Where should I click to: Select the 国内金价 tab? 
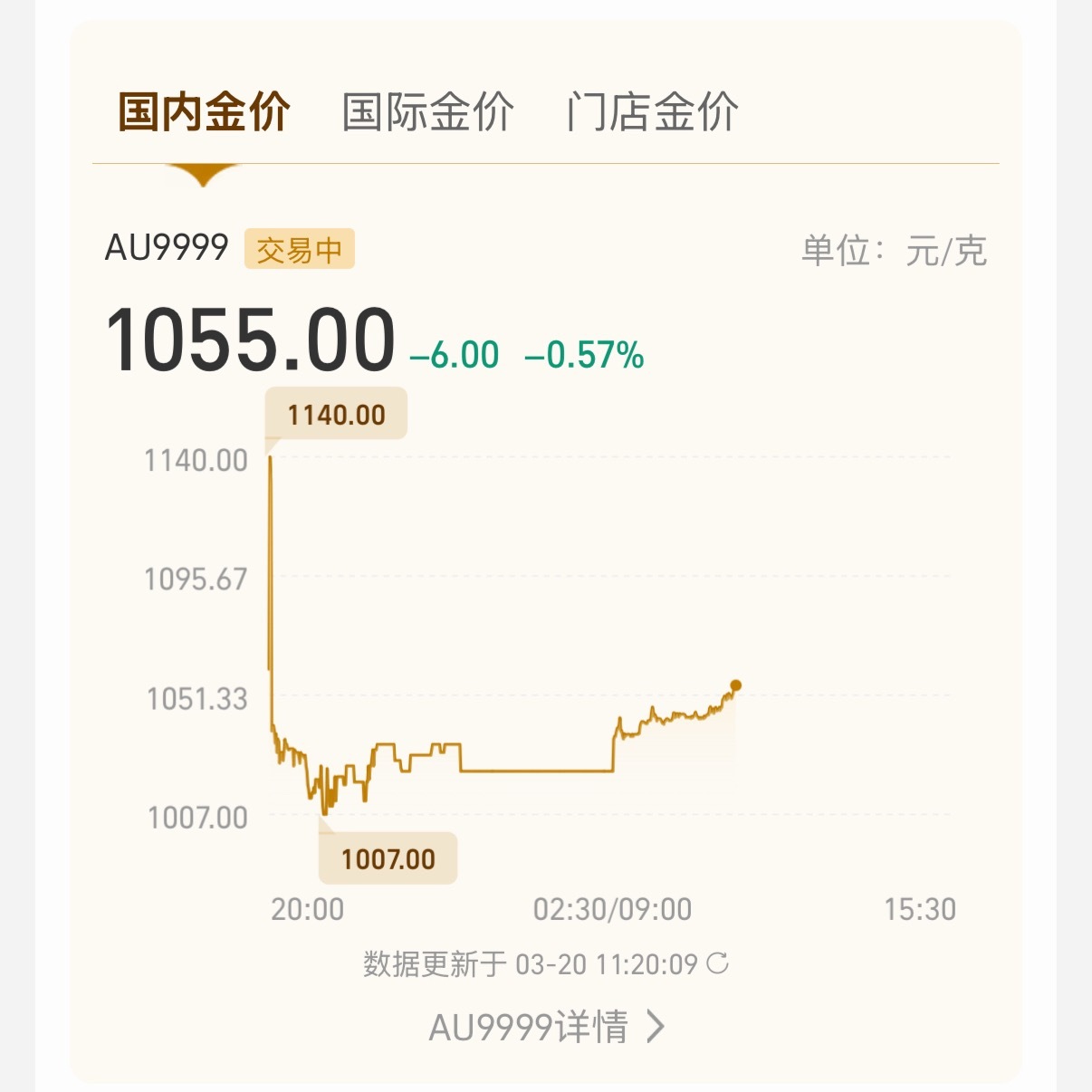point(204,113)
